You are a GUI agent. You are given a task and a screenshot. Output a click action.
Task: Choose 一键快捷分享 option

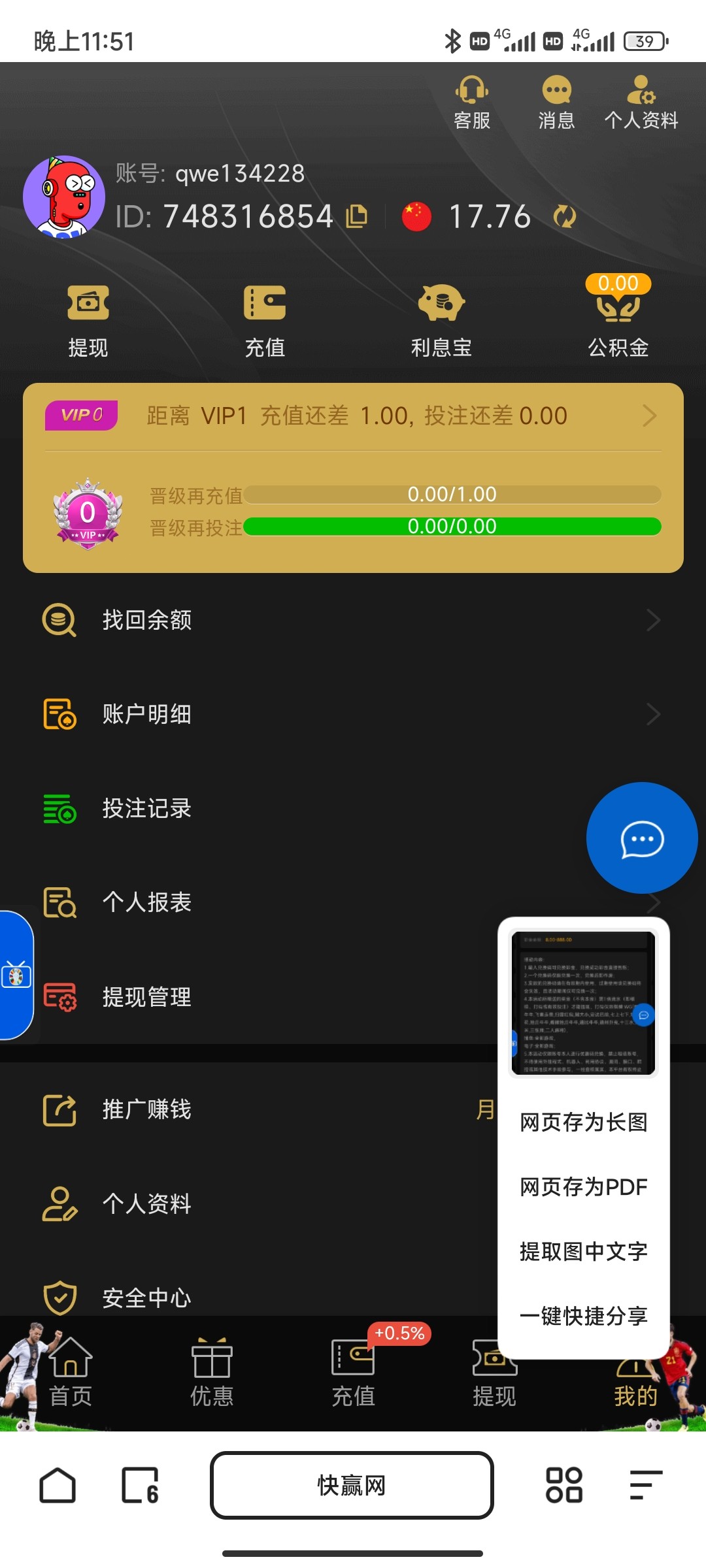(x=583, y=1316)
